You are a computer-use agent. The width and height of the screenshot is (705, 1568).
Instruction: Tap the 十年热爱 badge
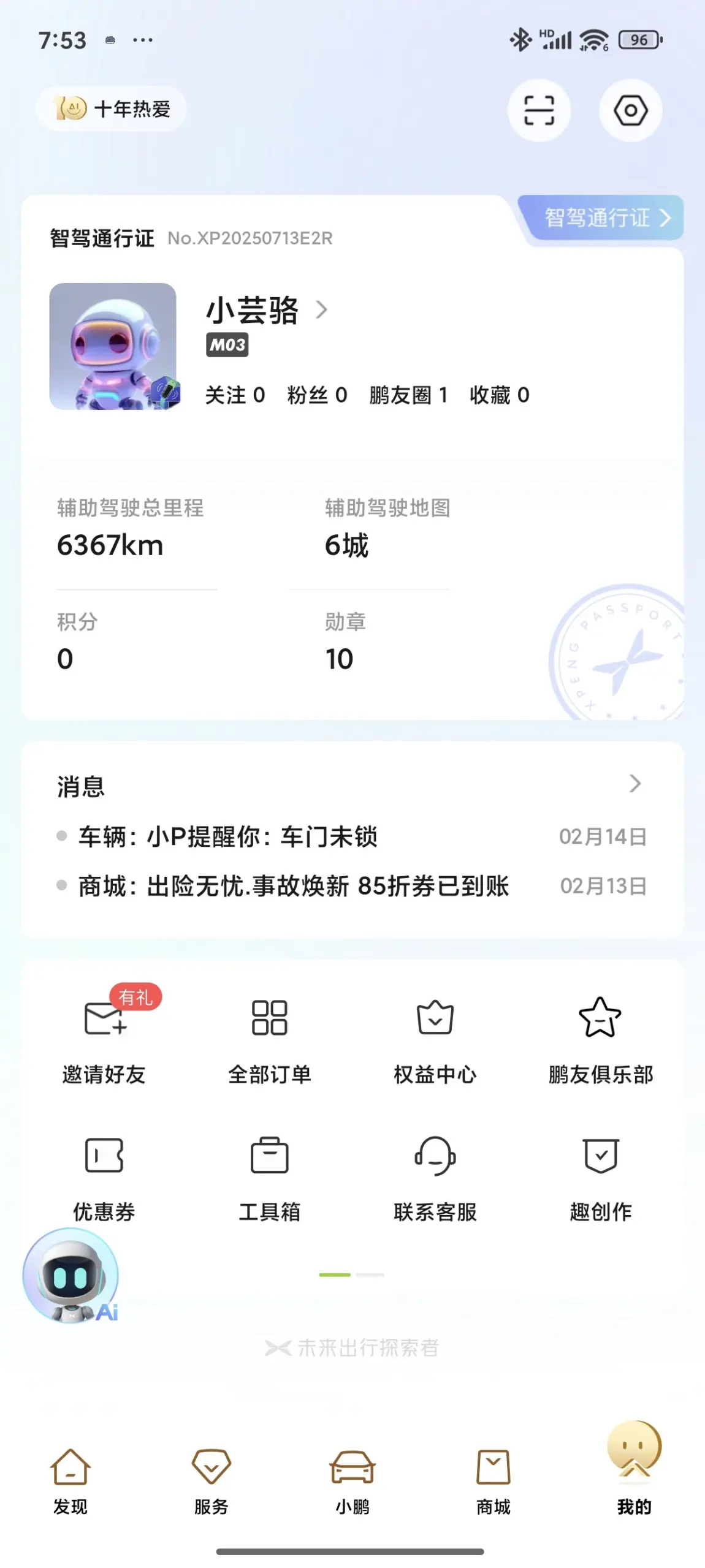tap(112, 109)
